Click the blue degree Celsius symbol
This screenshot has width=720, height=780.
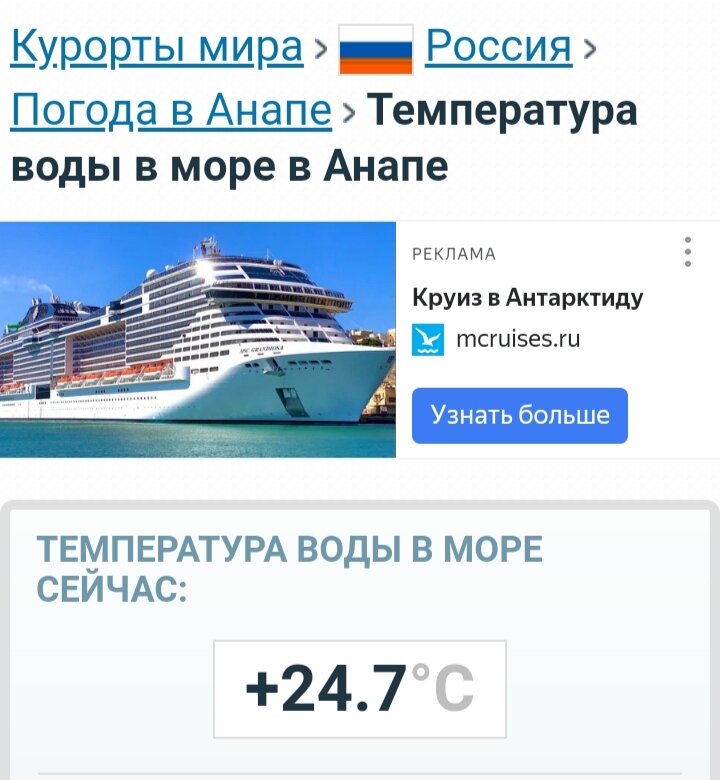point(444,679)
